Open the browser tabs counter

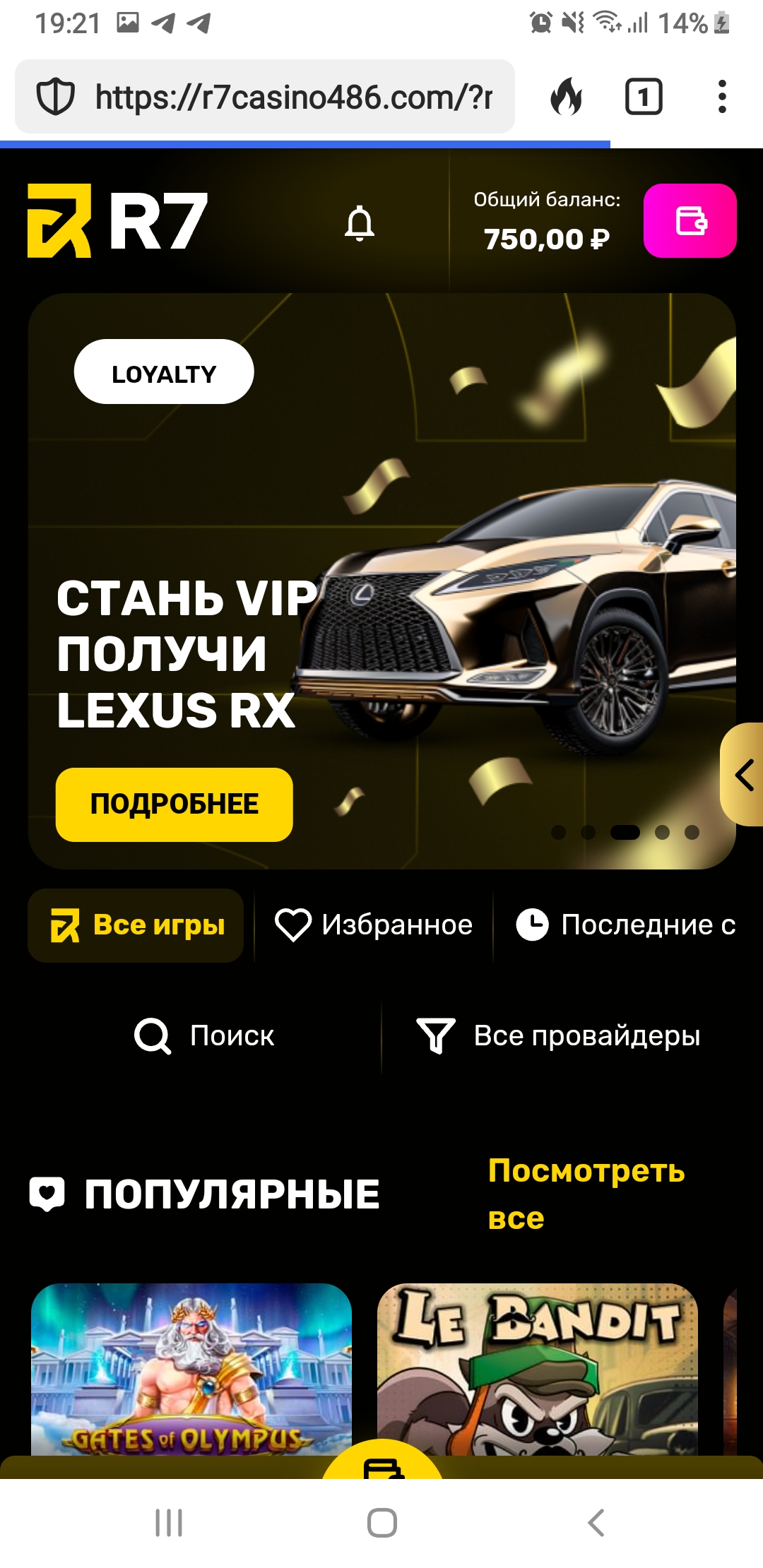click(644, 97)
